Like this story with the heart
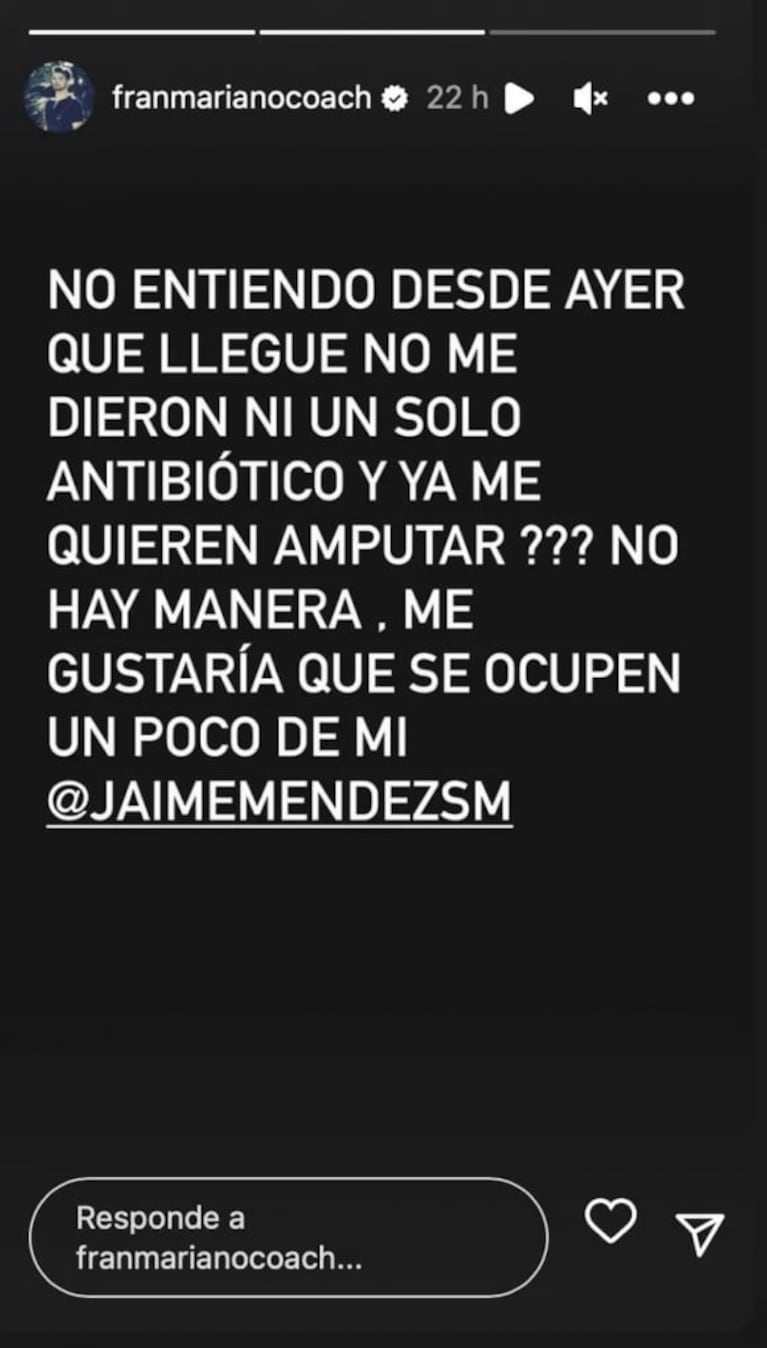This screenshot has width=767, height=1348. 610,1223
